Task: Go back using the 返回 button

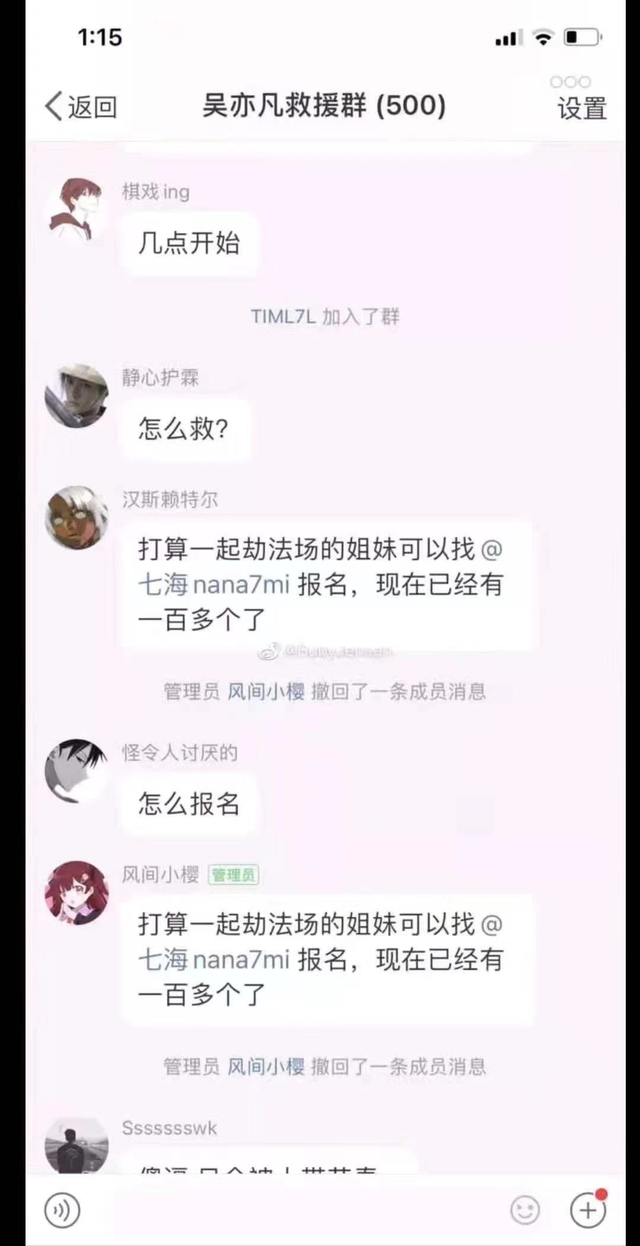Action: (x=80, y=107)
